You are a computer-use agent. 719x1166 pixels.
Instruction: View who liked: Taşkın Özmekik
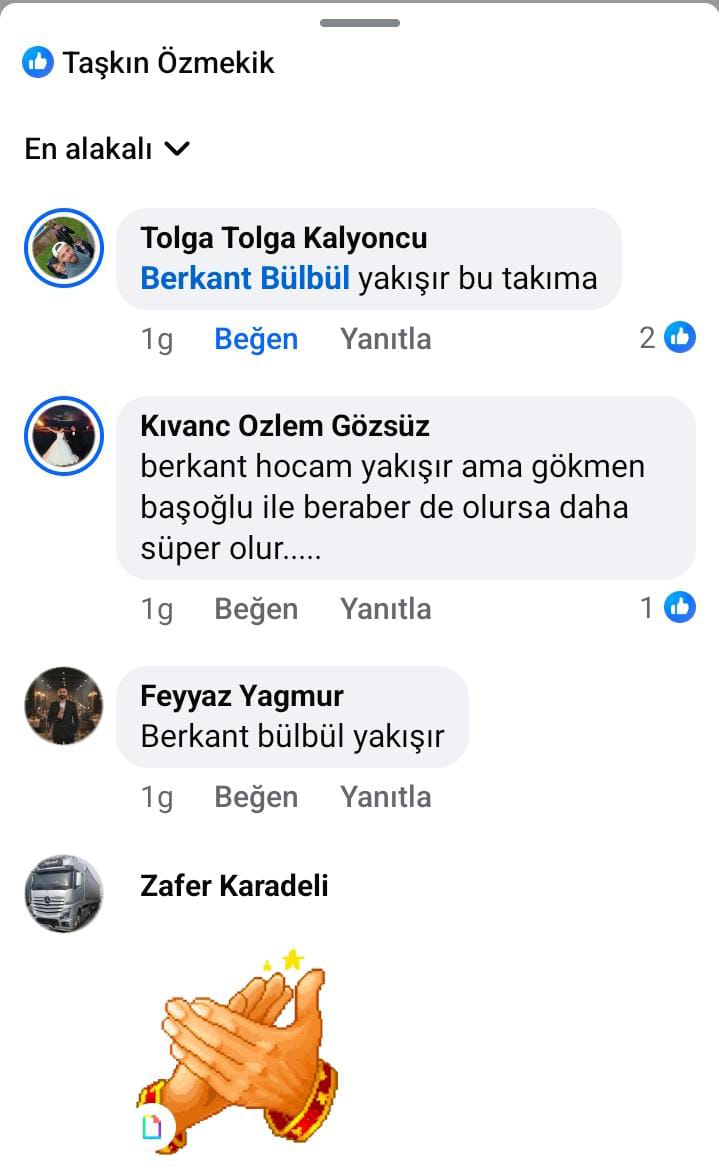150,63
